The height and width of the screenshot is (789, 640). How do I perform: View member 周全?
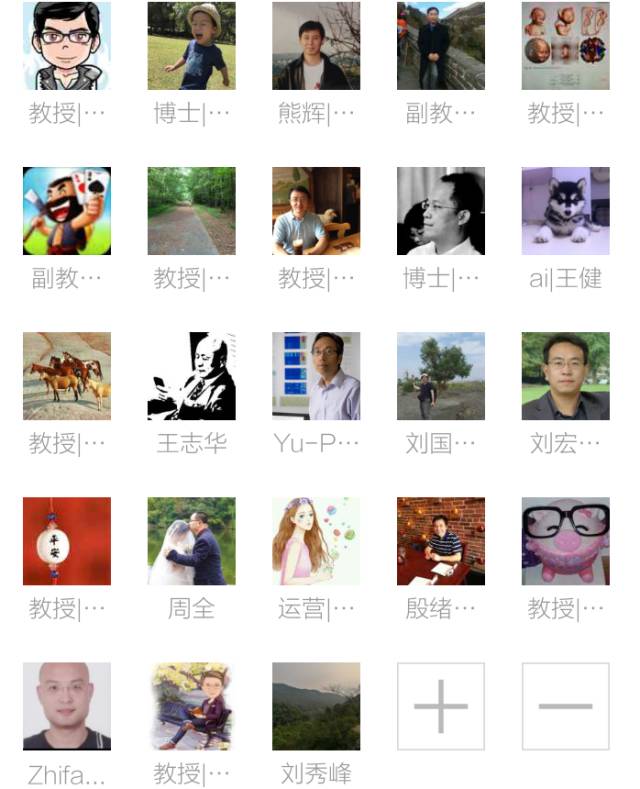(191, 541)
